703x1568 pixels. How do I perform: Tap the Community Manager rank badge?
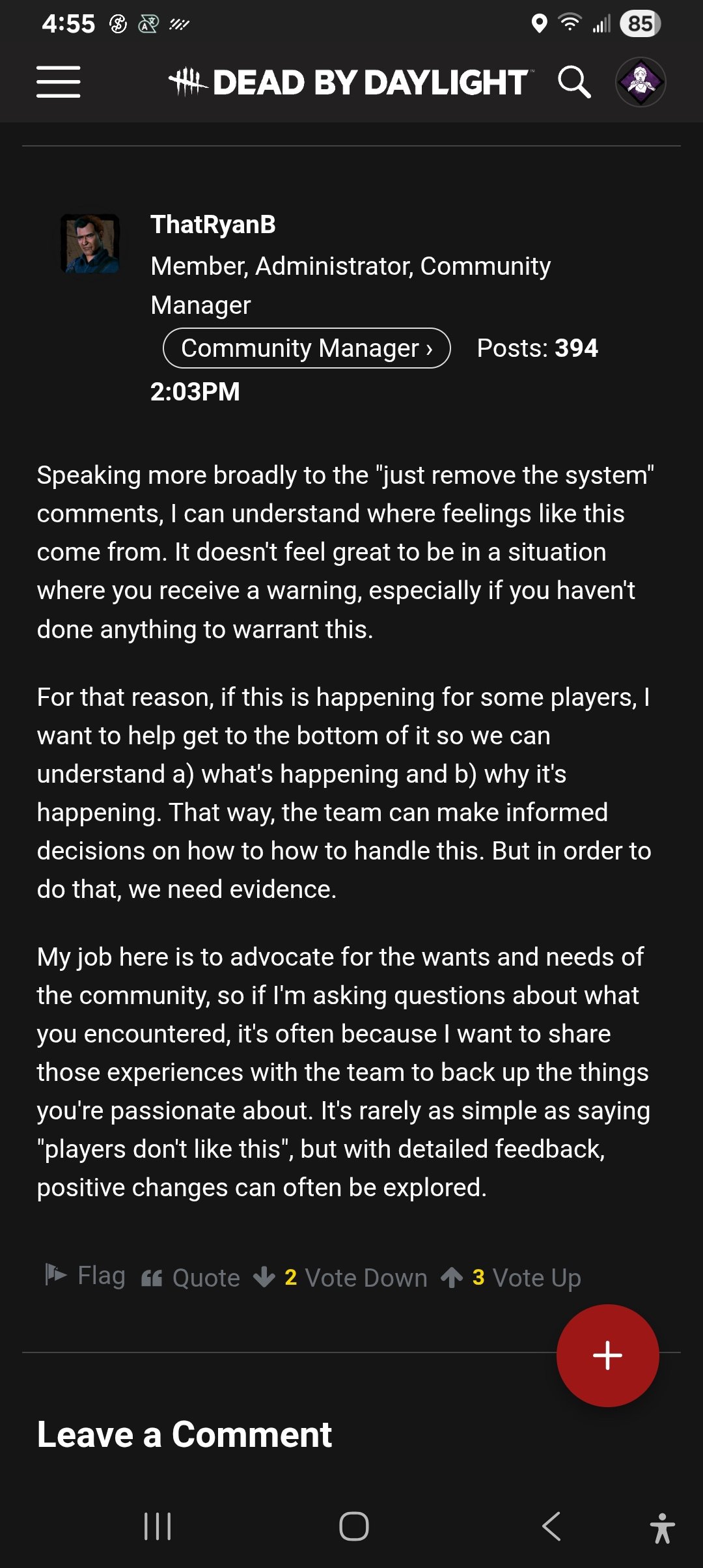coord(307,348)
